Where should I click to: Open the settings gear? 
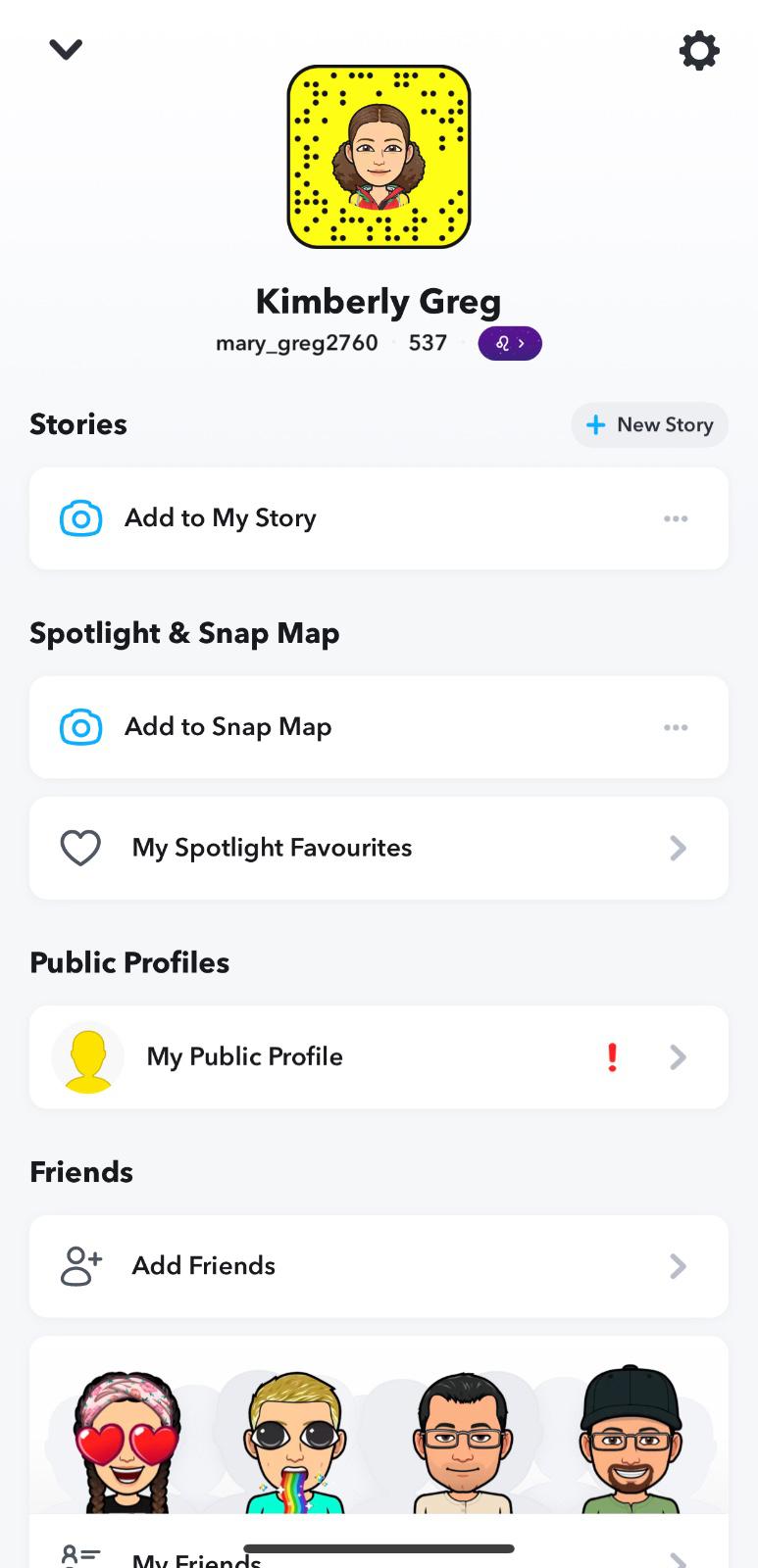pos(699,50)
